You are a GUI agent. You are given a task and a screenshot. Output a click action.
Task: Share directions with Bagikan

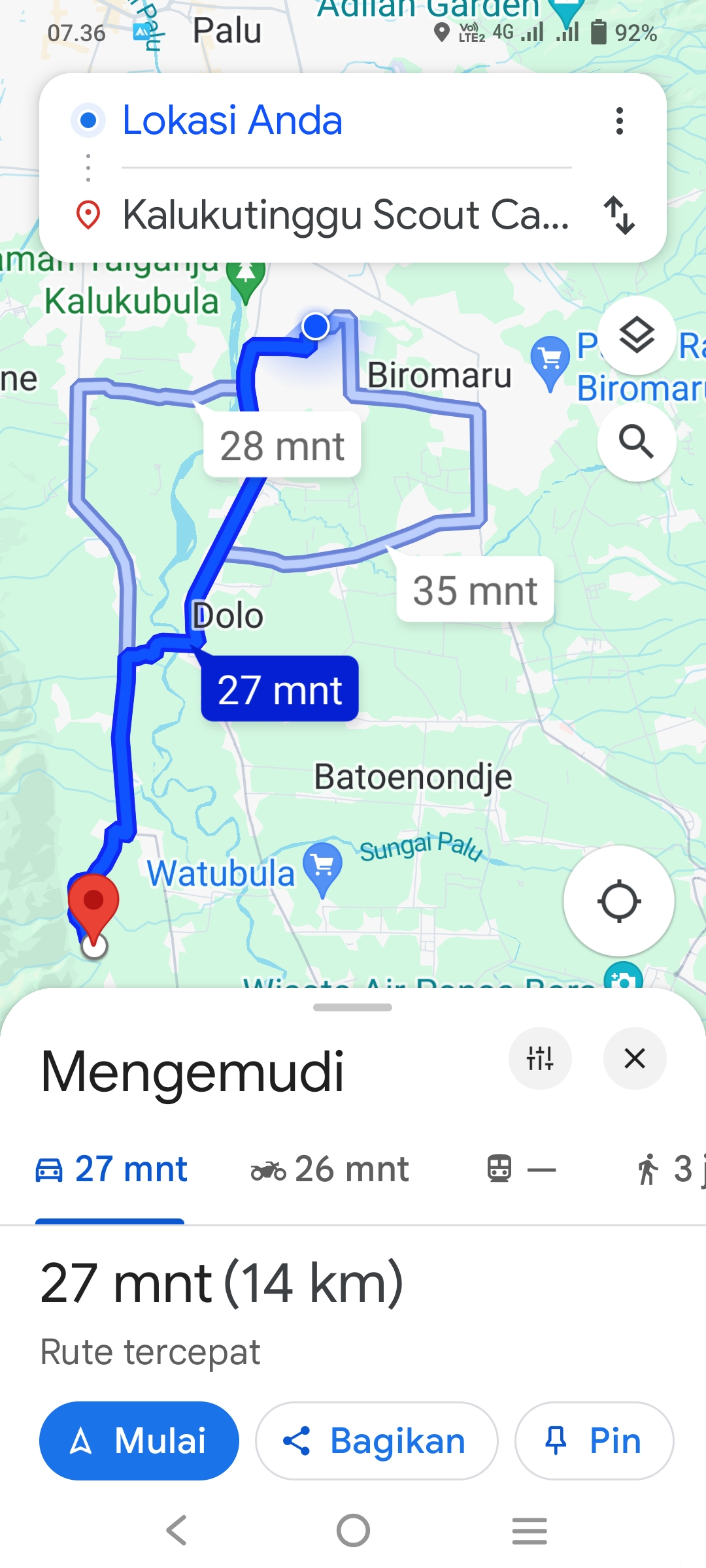(x=377, y=1441)
